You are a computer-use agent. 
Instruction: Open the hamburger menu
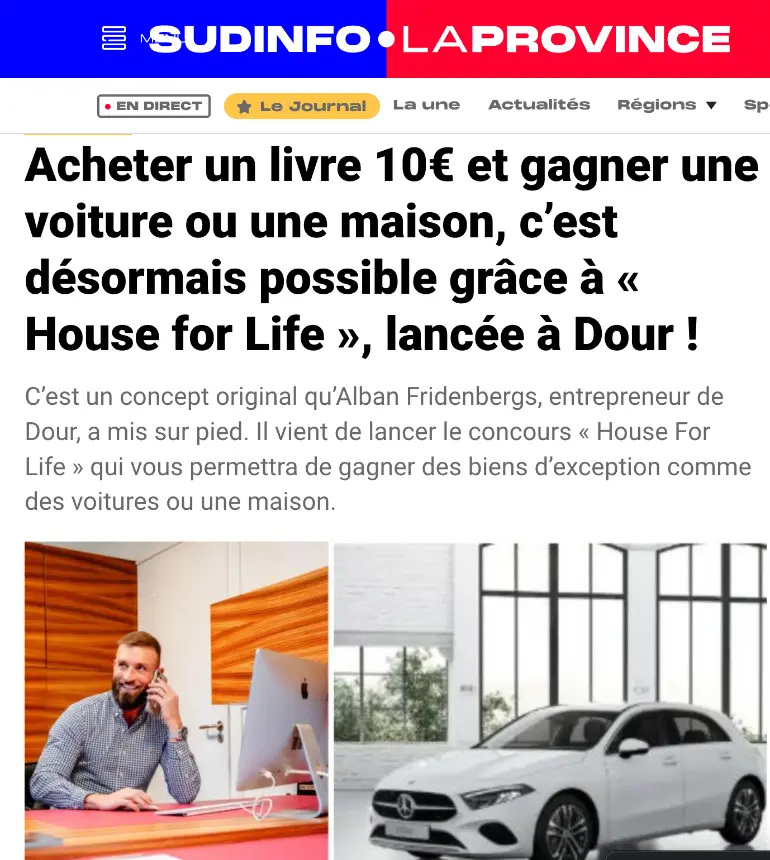pyautogui.click(x=114, y=39)
